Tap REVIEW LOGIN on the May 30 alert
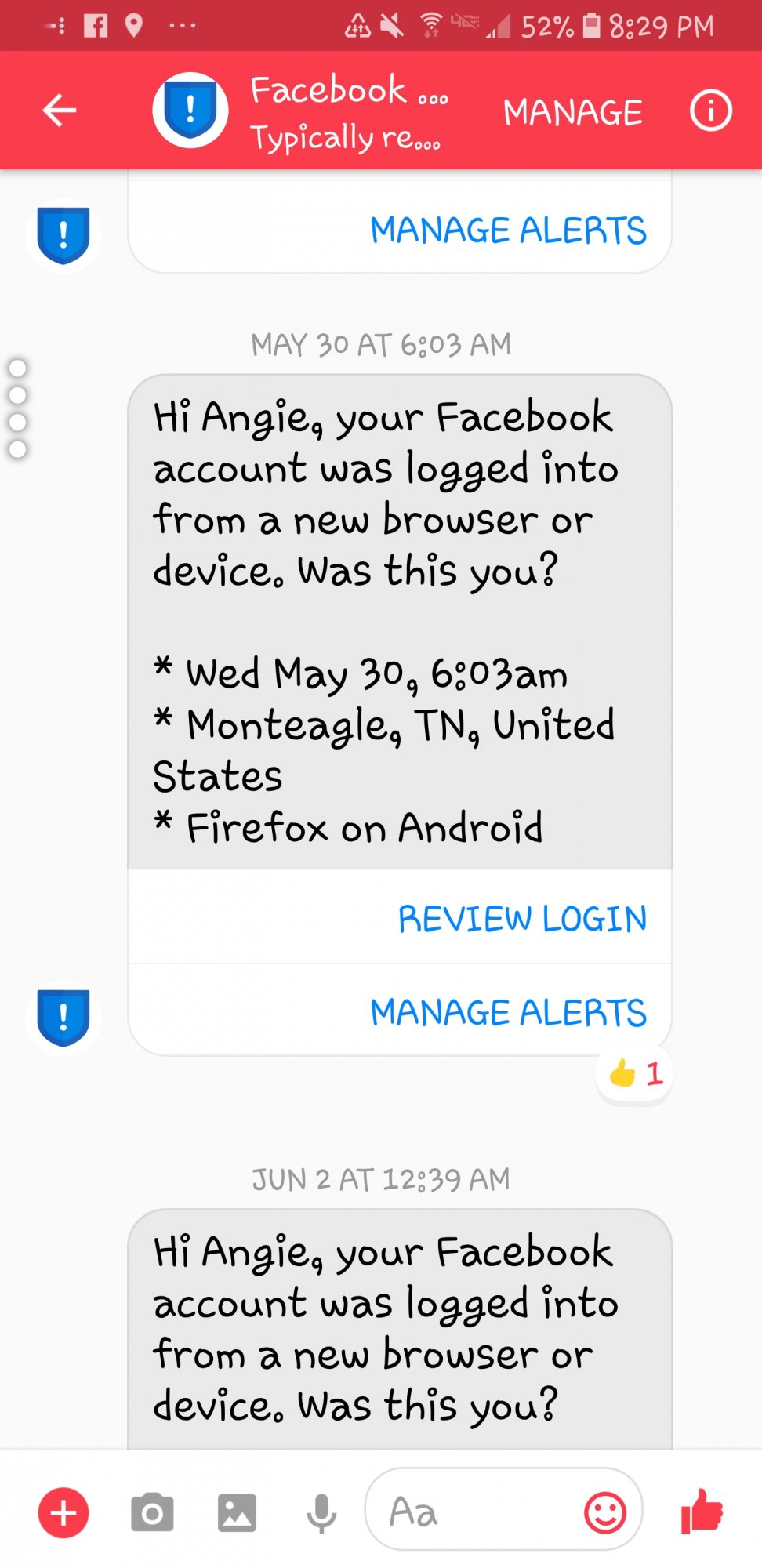Image resolution: width=762 pixels, height=1568 pixels. [x=523, y=919]
